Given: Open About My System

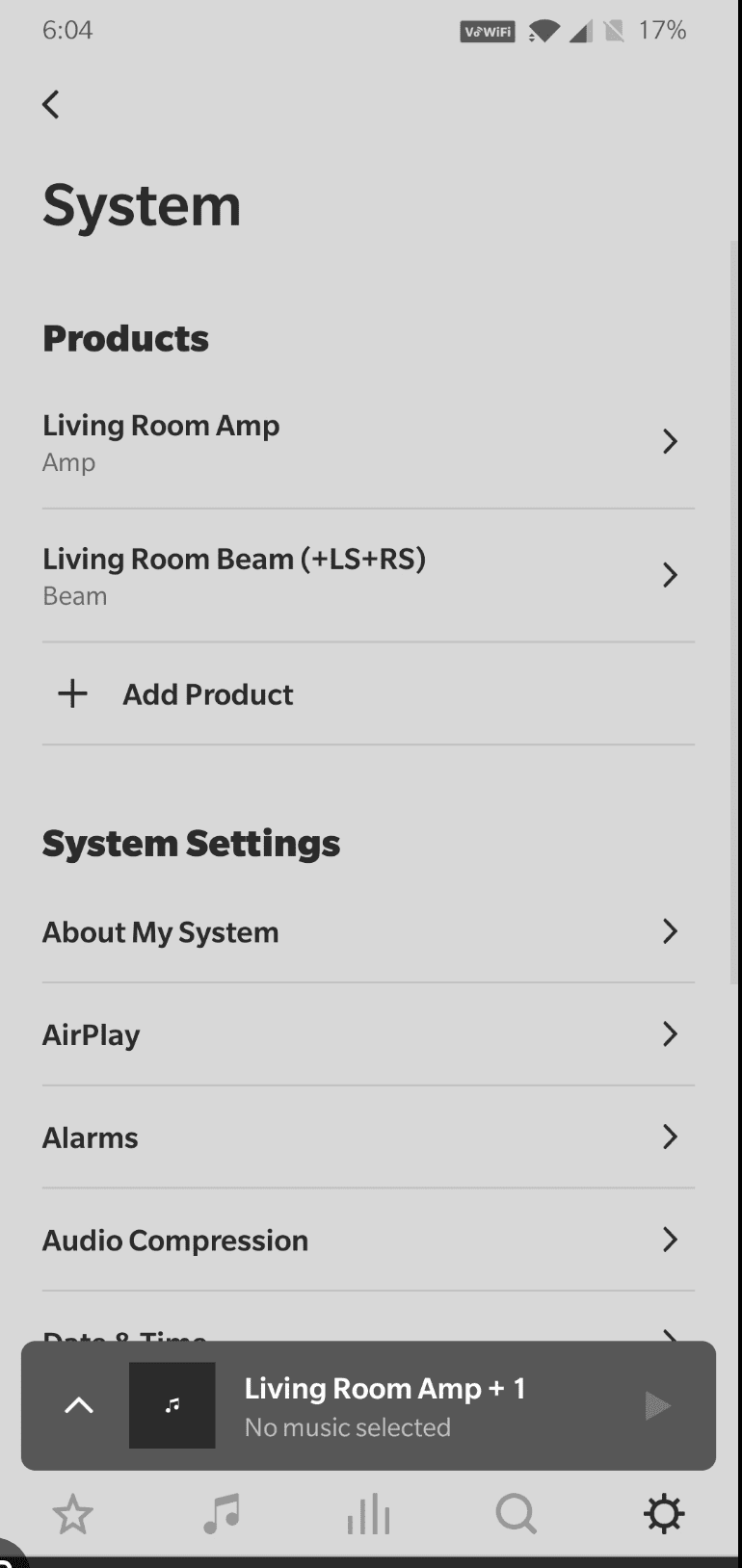Looking at the screenshot, I should [368, 931].
